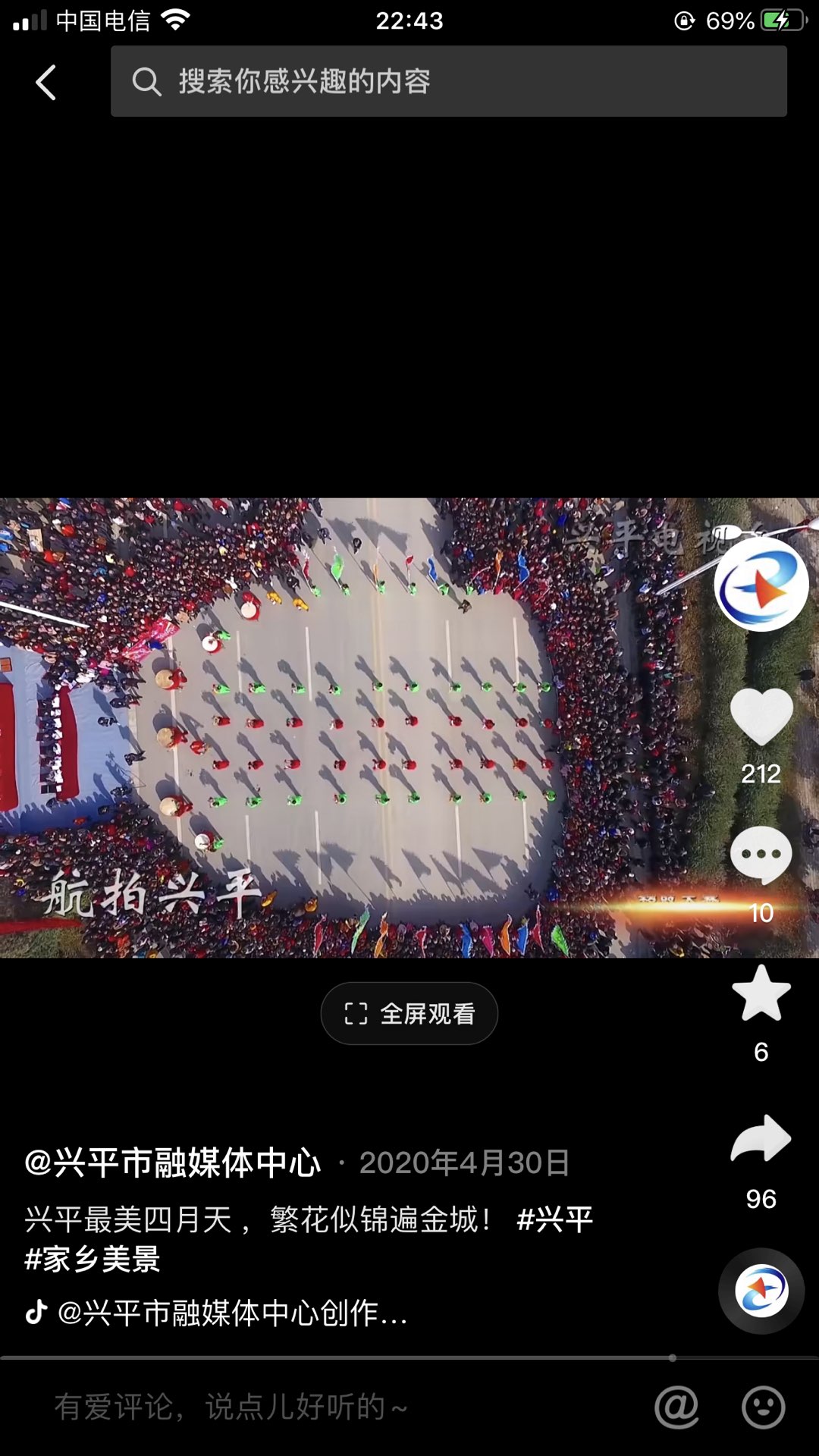Tap the search box for interesting content

click(x=447, y=82)
